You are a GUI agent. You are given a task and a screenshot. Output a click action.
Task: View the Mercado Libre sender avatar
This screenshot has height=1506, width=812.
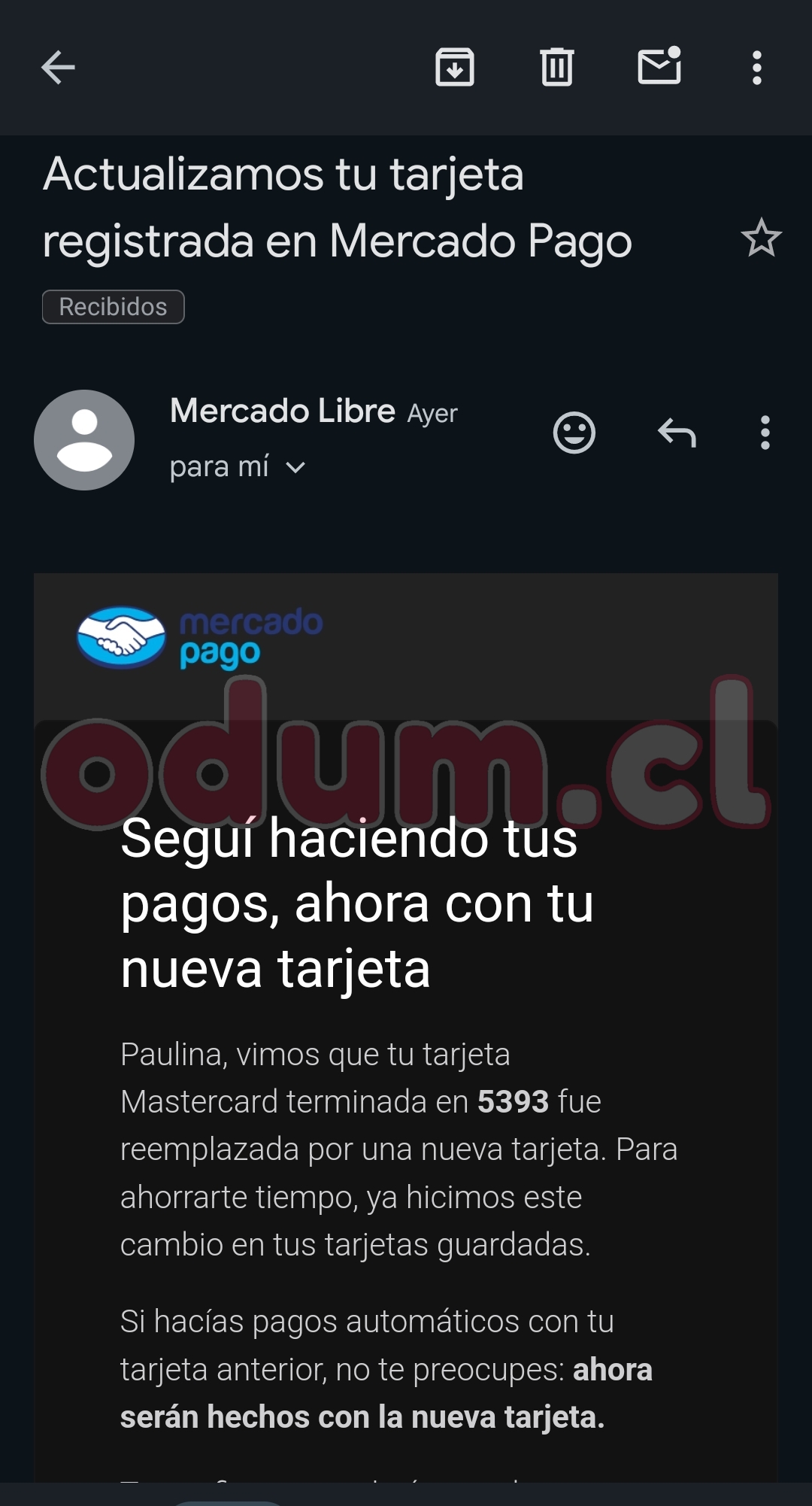click(84, 440)
